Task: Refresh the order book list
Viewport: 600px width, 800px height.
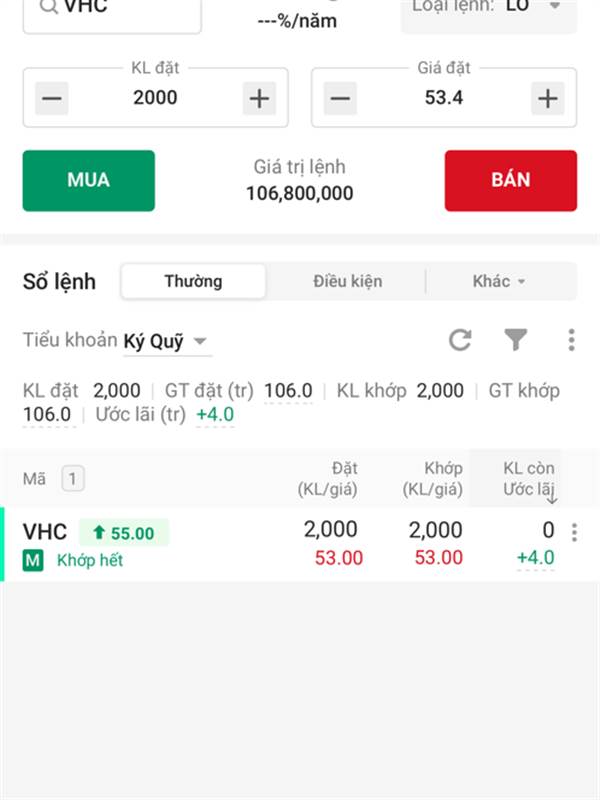Action: click(x=460, y=340)
